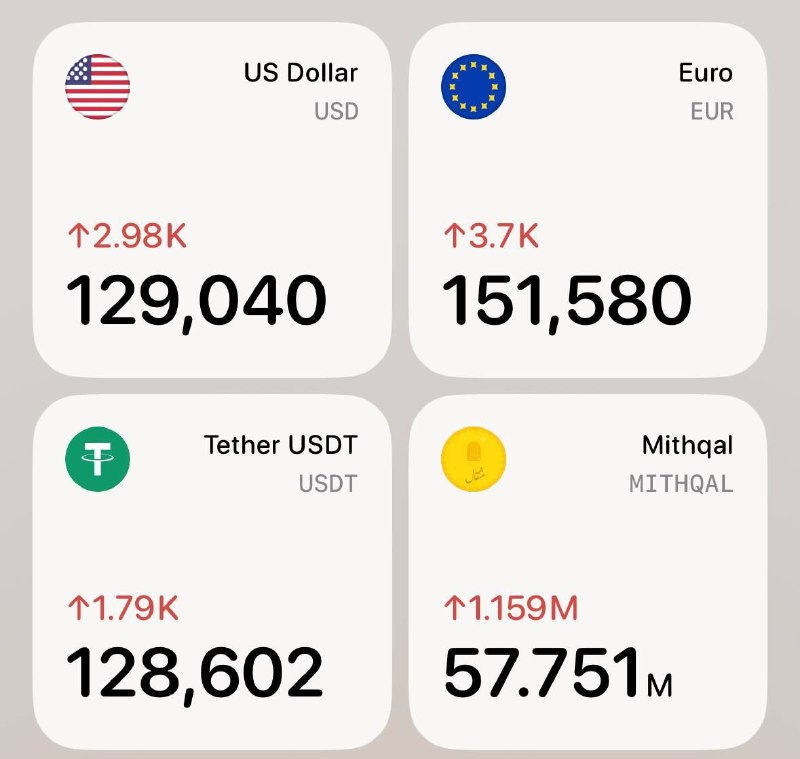View the Mithqal price card
The image size is (800, 759).
tap(587, 572)
